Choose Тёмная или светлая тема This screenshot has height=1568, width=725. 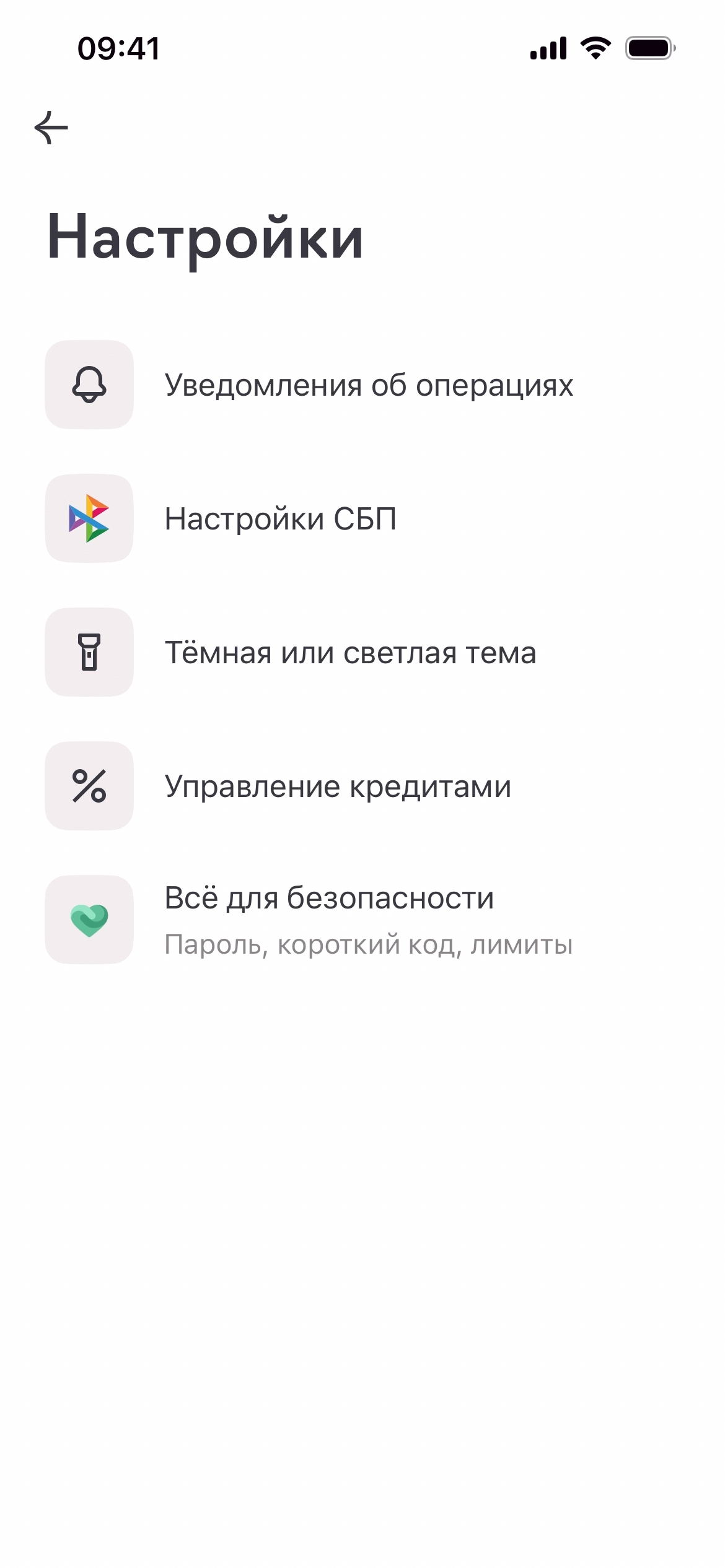tap(349, 653)
